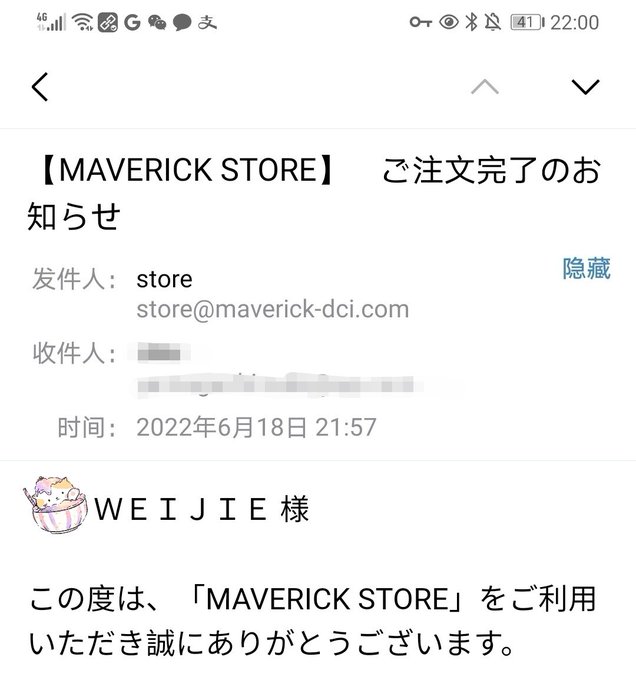This screenshot has width=636, height=680.
Task: Go to the previous email
Action: click(485, 87)
